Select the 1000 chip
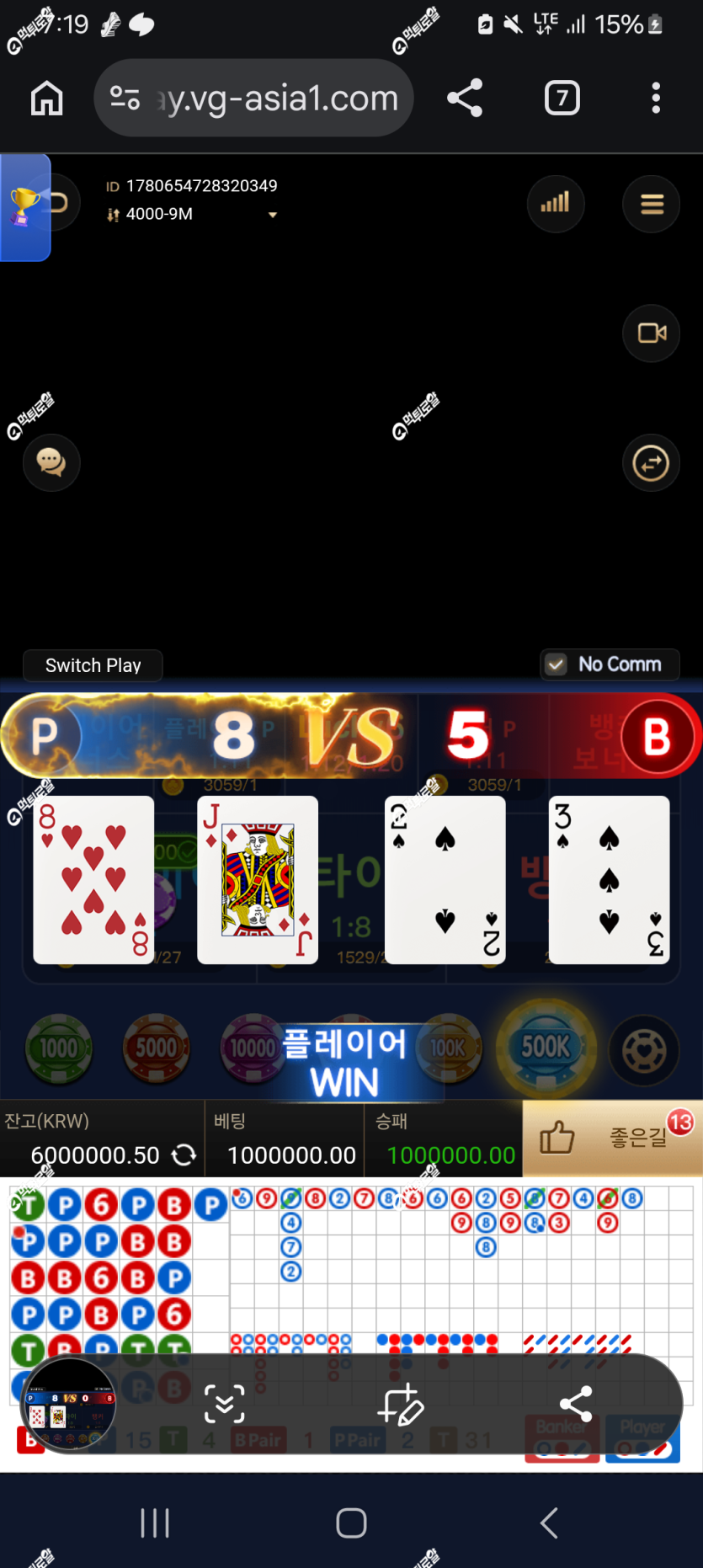Screen dimensions: 703x1568 (x=59, y=1048)
